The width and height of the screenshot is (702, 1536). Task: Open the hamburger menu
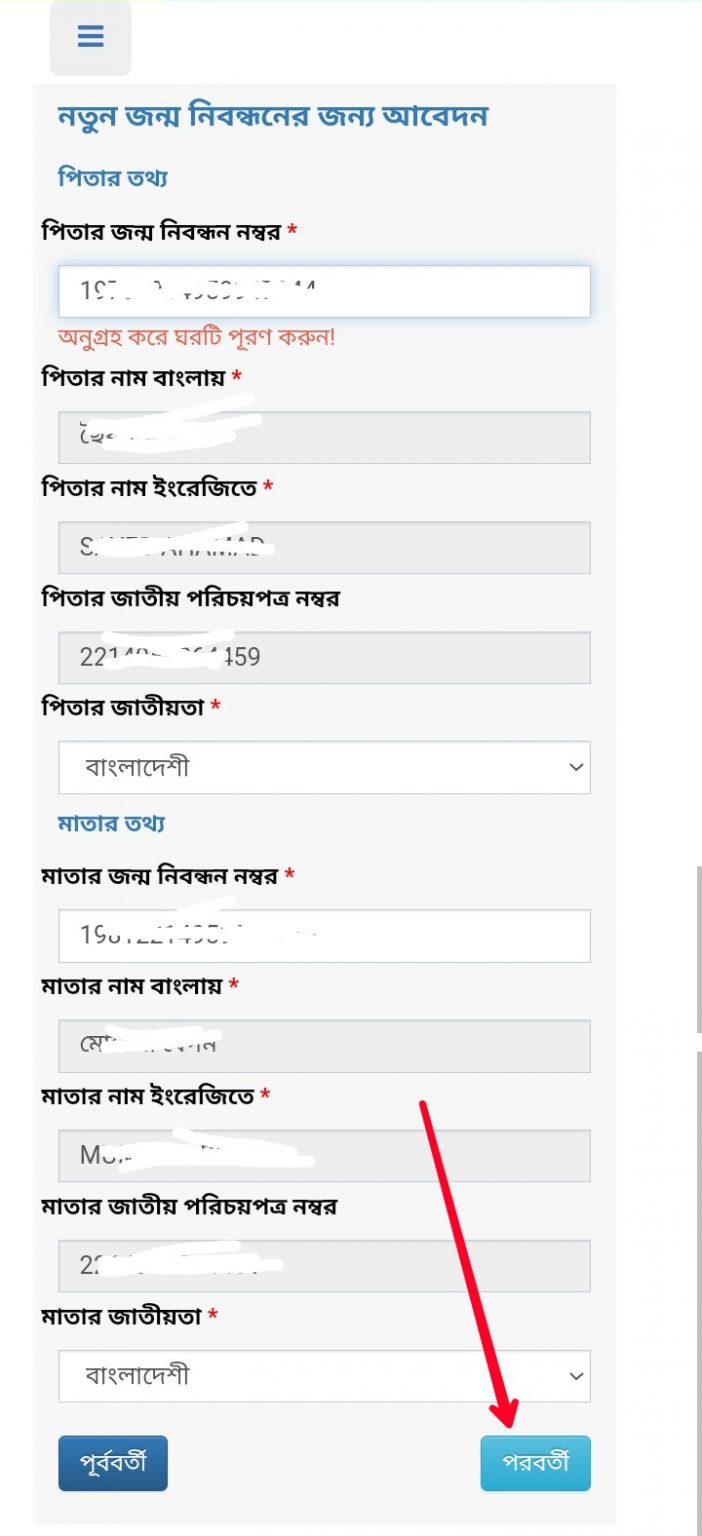(90, 37)
